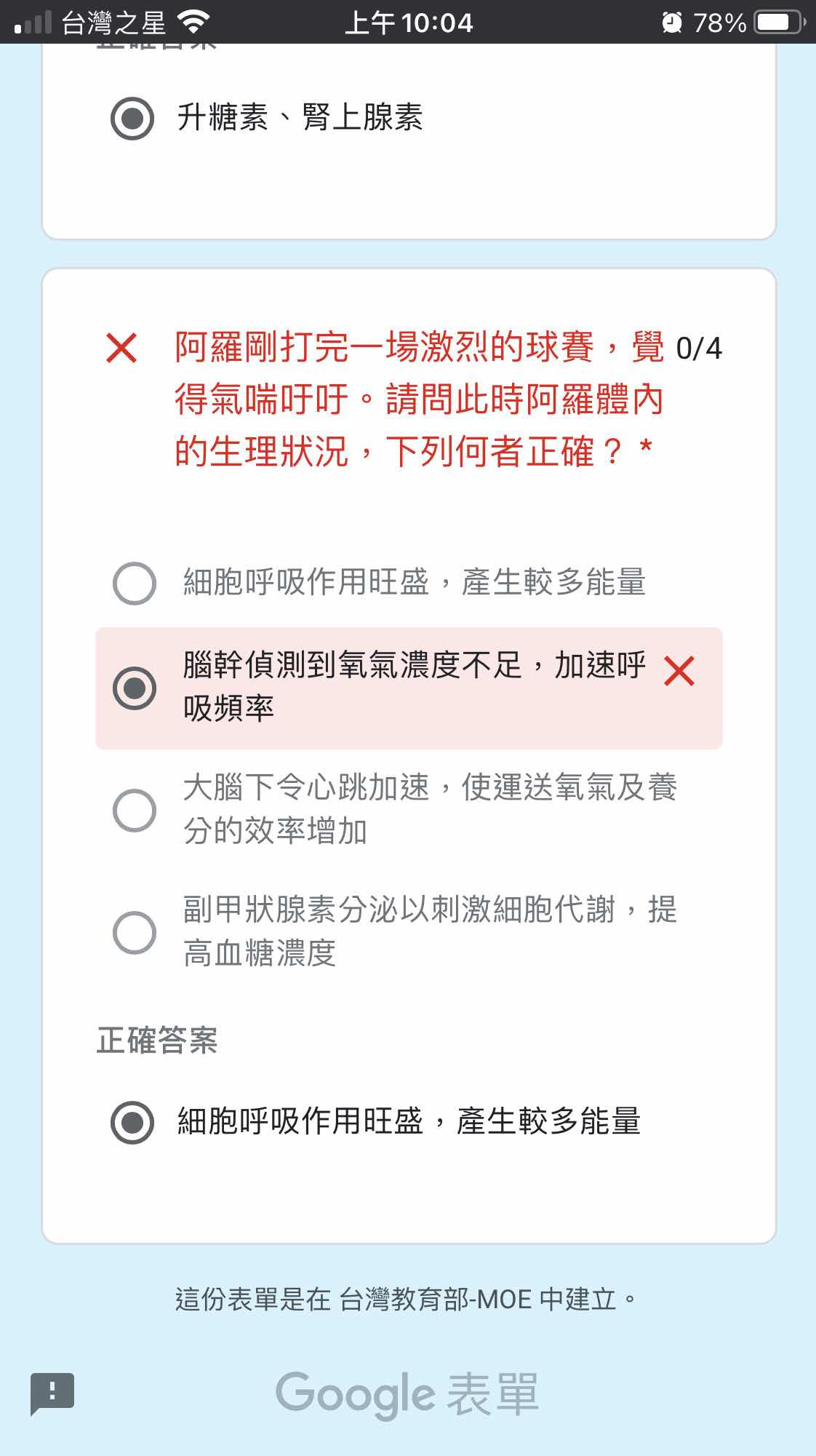Open the Google 表單 link
This screenshot has width=816, height=1456.
(407, 1394)
